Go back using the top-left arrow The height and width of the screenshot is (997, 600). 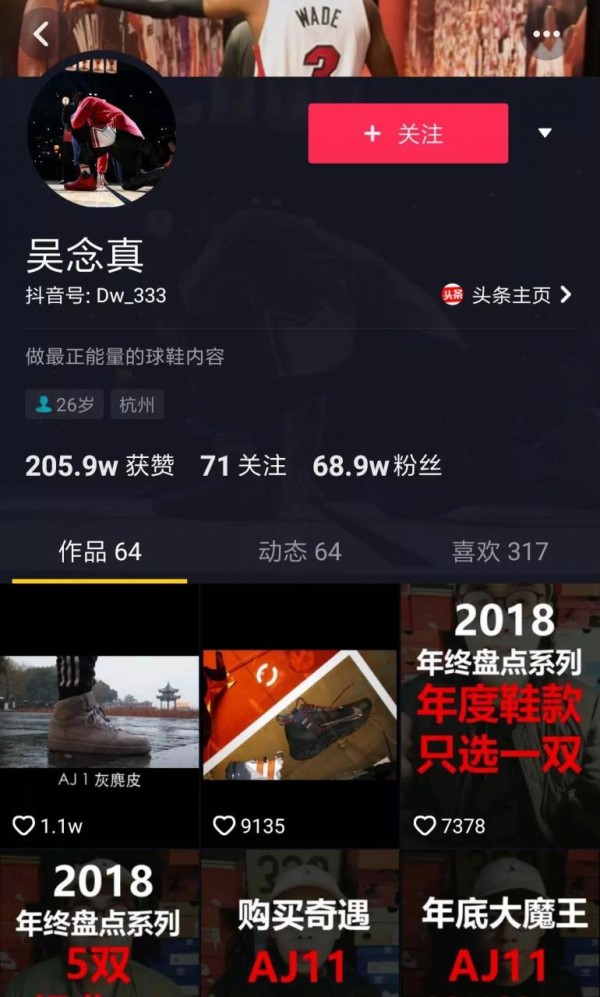[41, 34]
